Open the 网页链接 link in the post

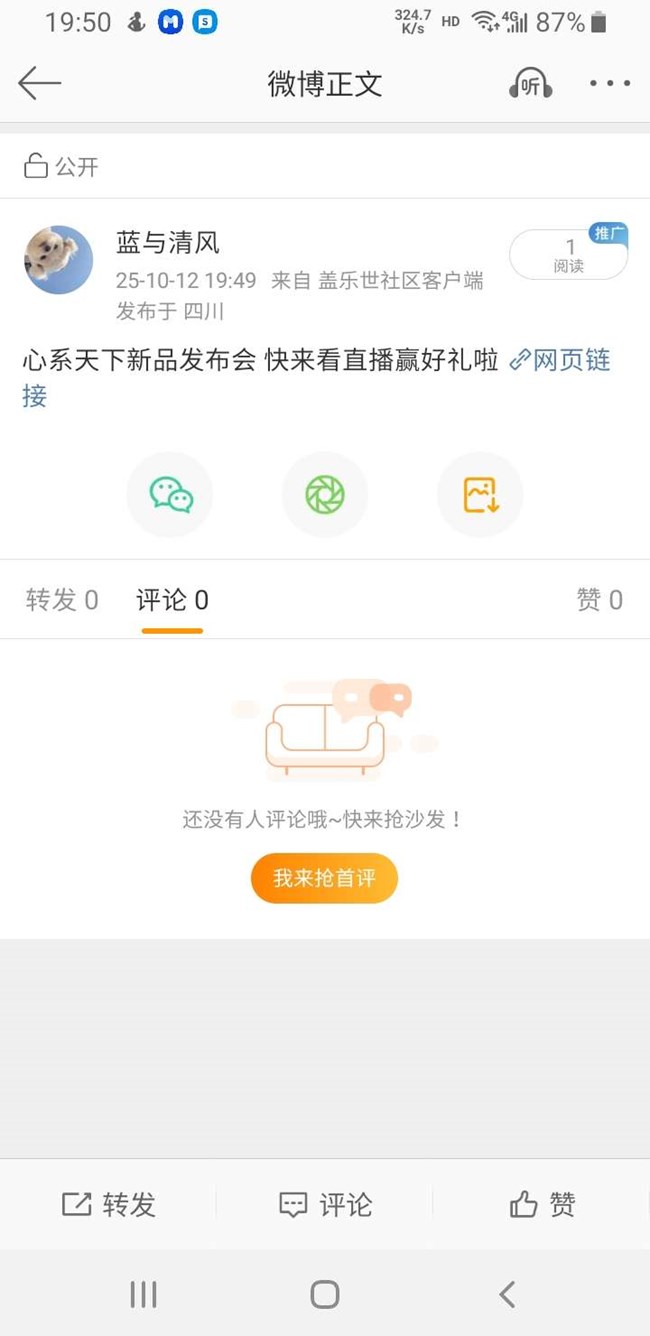[x=560, y=361]
